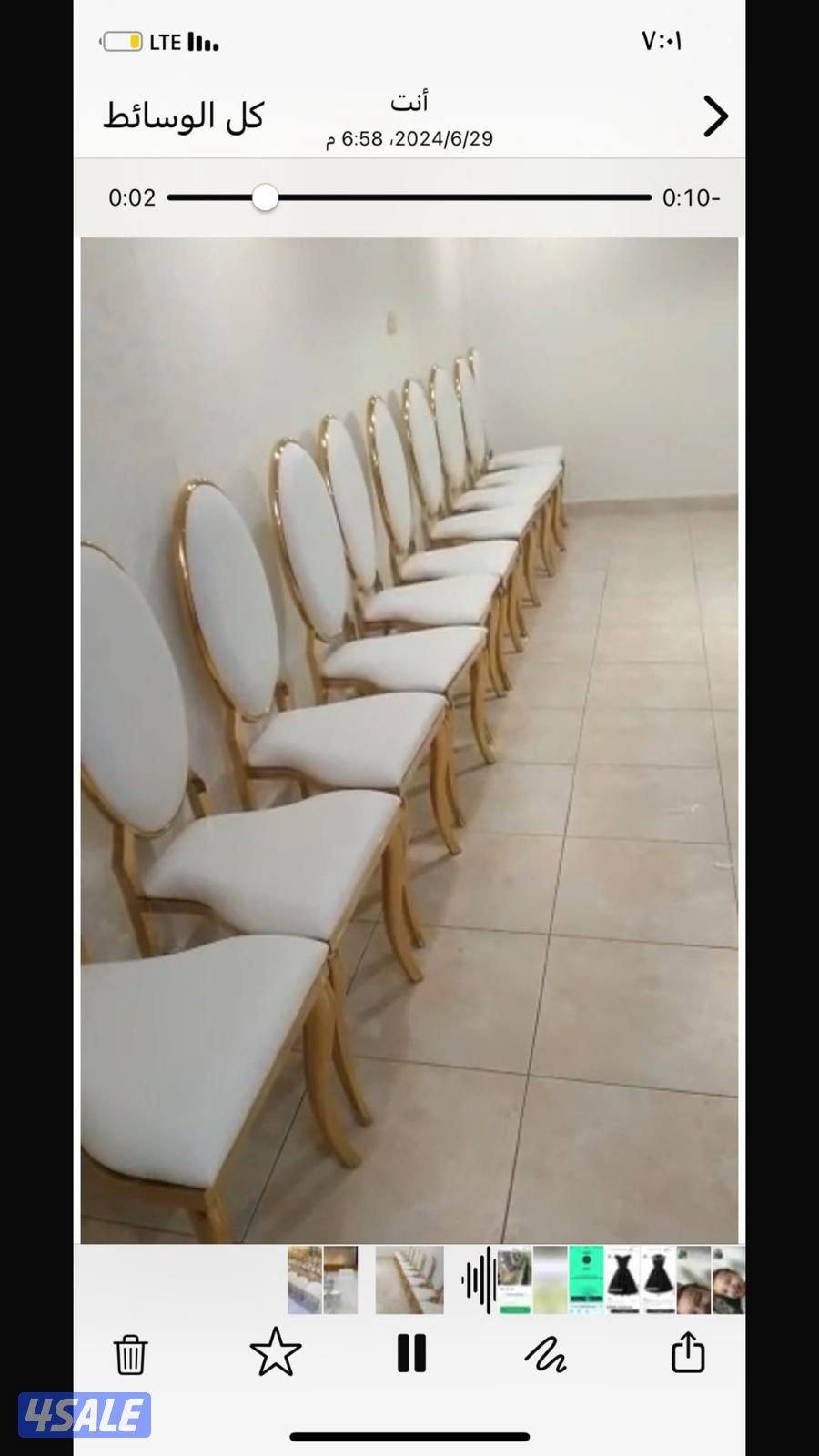Open كل الوسائط (All Media)
819x1456 pixels.
(x=183, y=116)
